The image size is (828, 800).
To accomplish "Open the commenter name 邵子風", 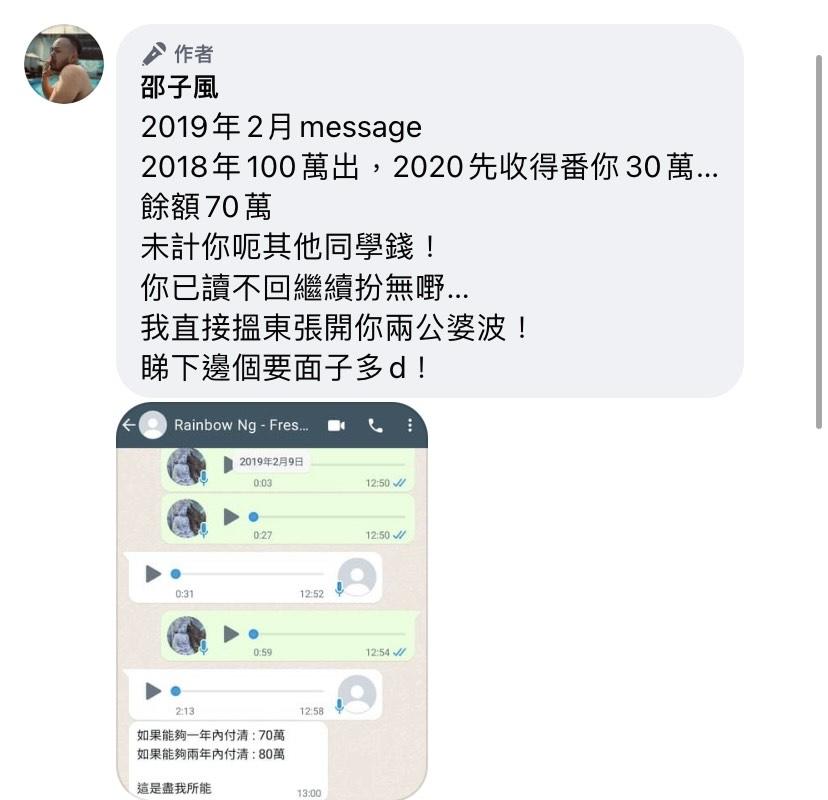I will tap(180, 89).
